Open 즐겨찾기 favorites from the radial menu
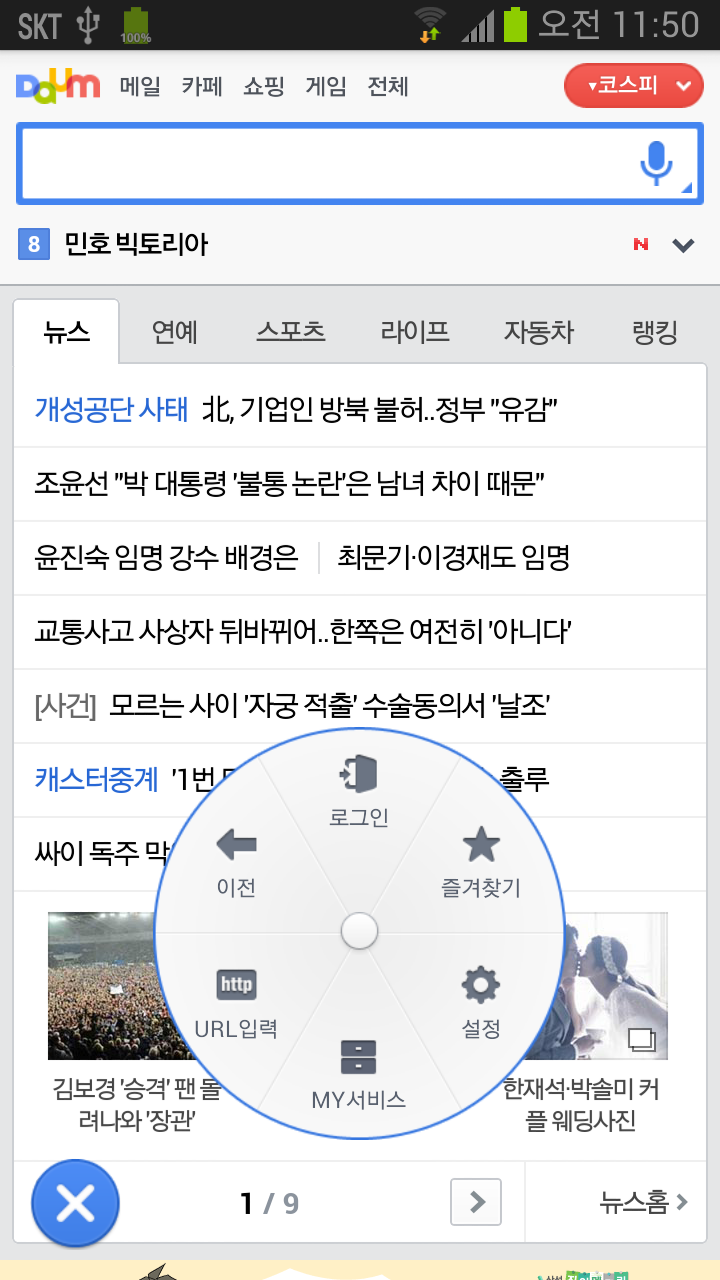The width and height of the screenshot is (720, 1280). click(x=481, y=861)
